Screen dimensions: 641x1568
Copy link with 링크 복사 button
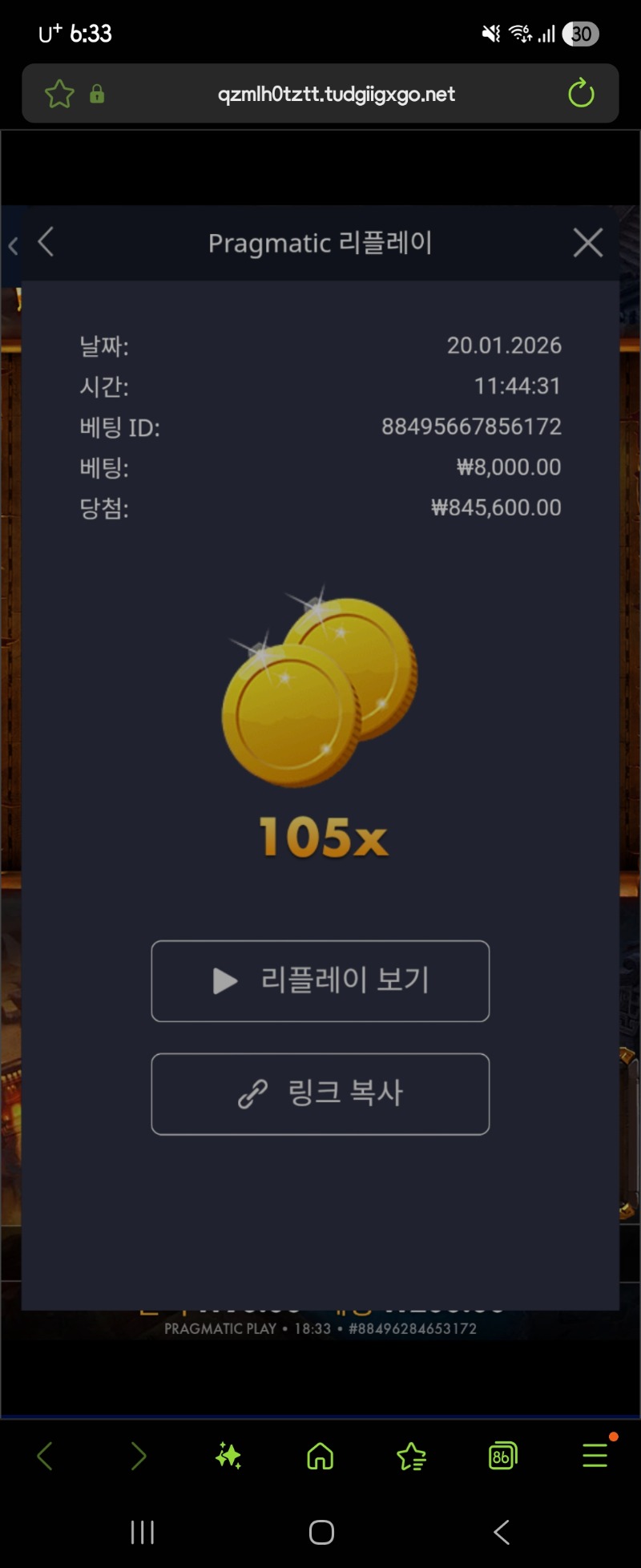[x=320, y=1093]
